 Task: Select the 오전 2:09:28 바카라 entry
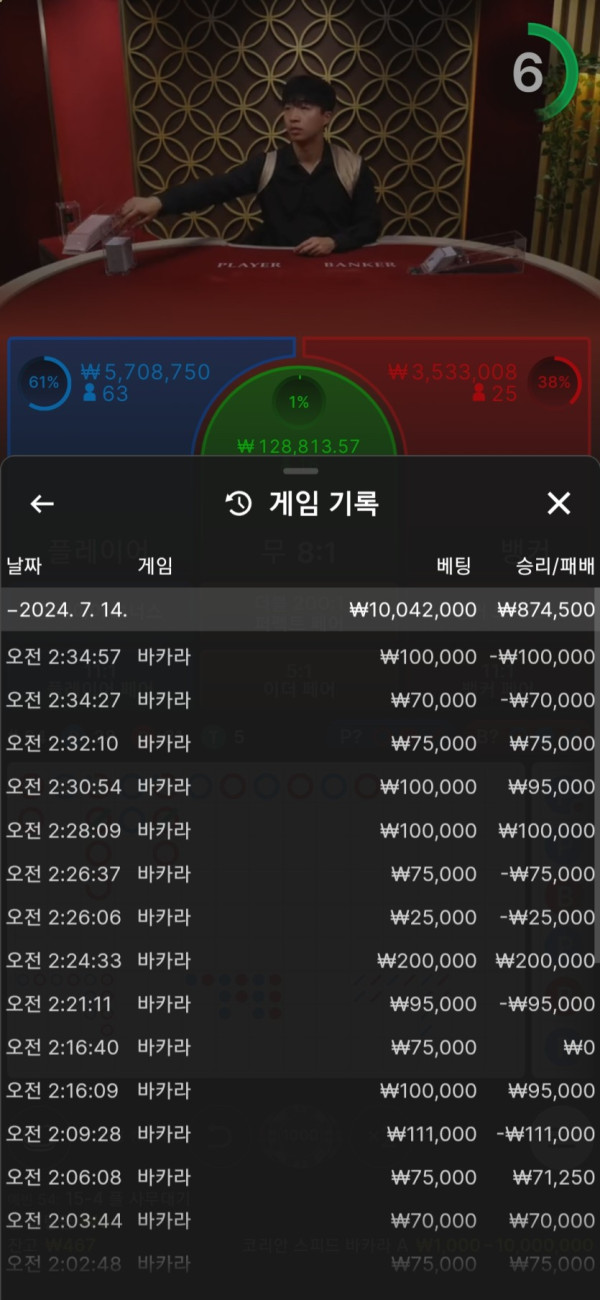tap(300, 1135)
